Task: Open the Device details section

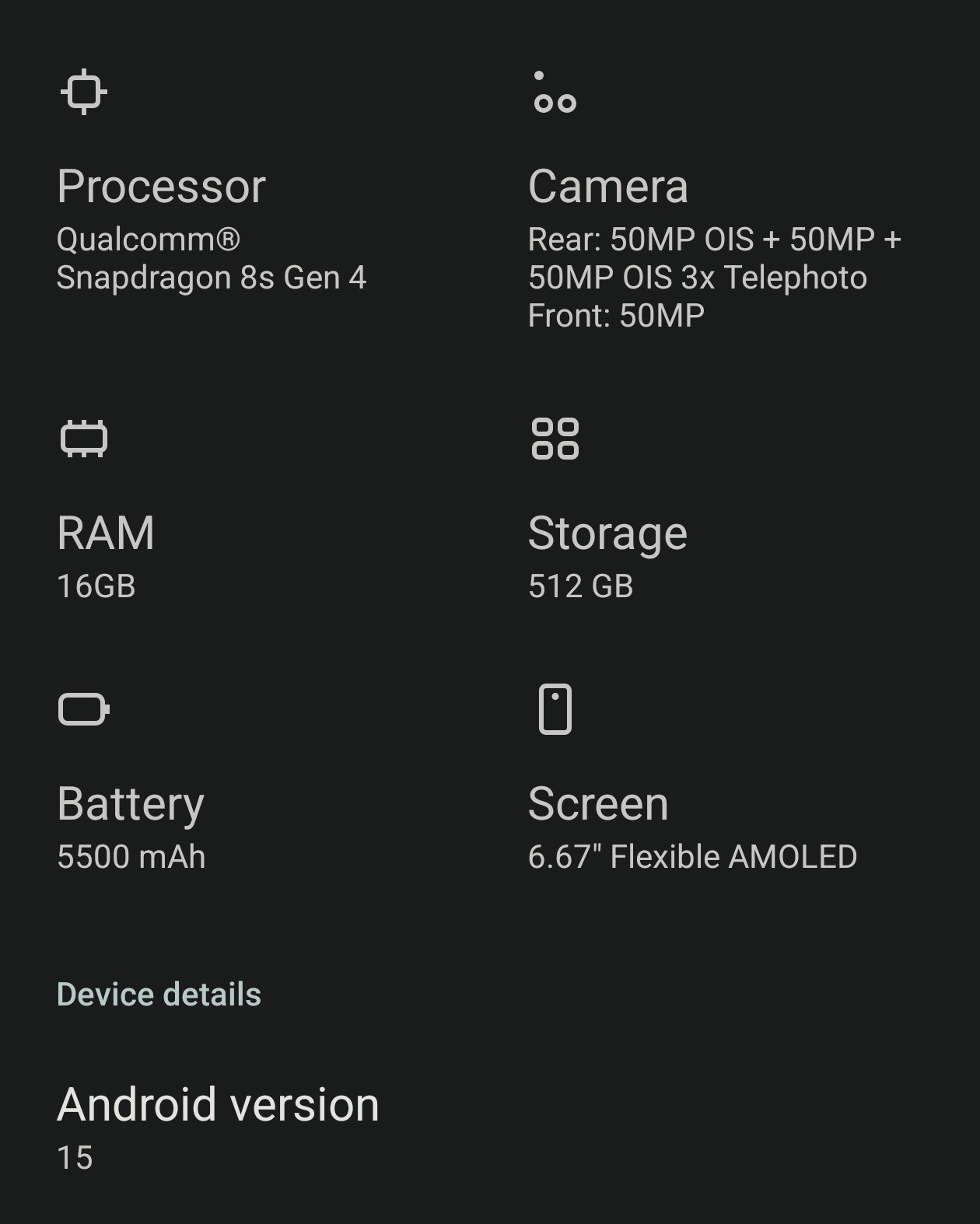Action: click(159, 994)
